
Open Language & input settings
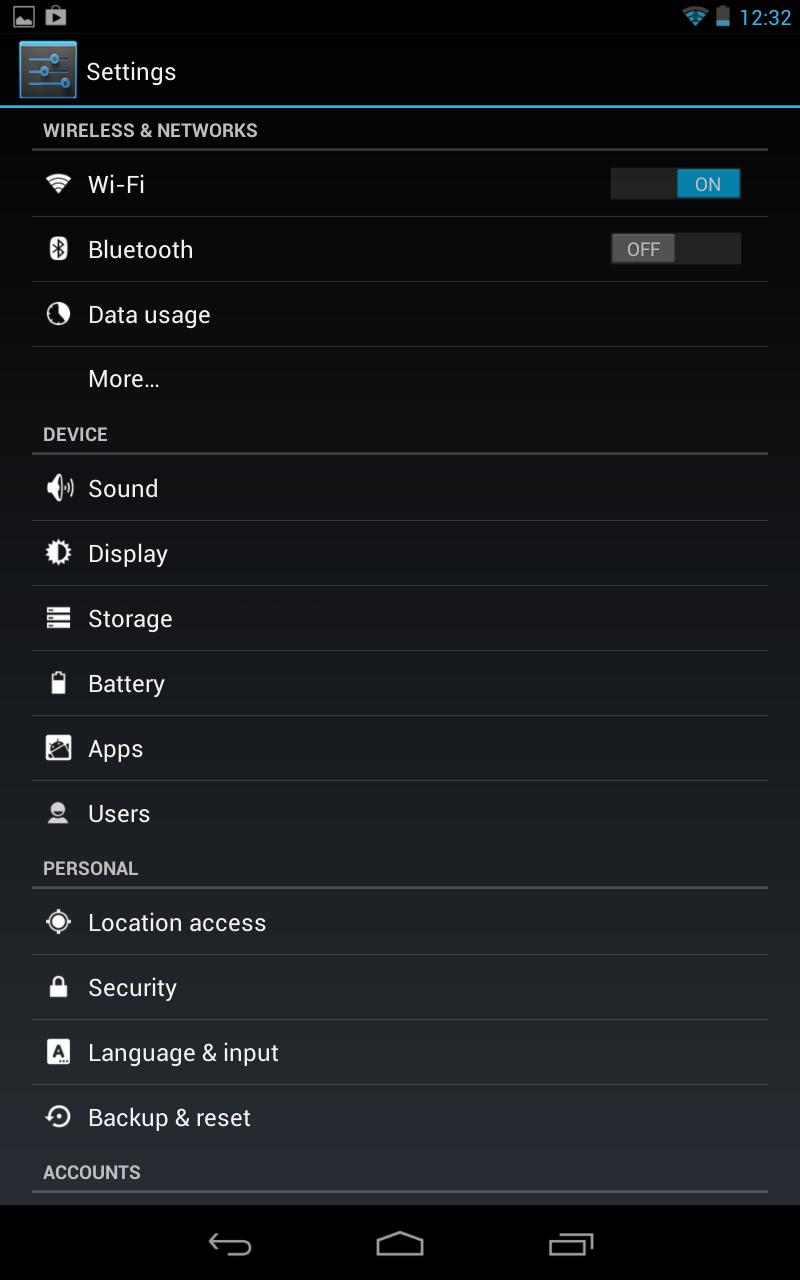point(183,1052)
